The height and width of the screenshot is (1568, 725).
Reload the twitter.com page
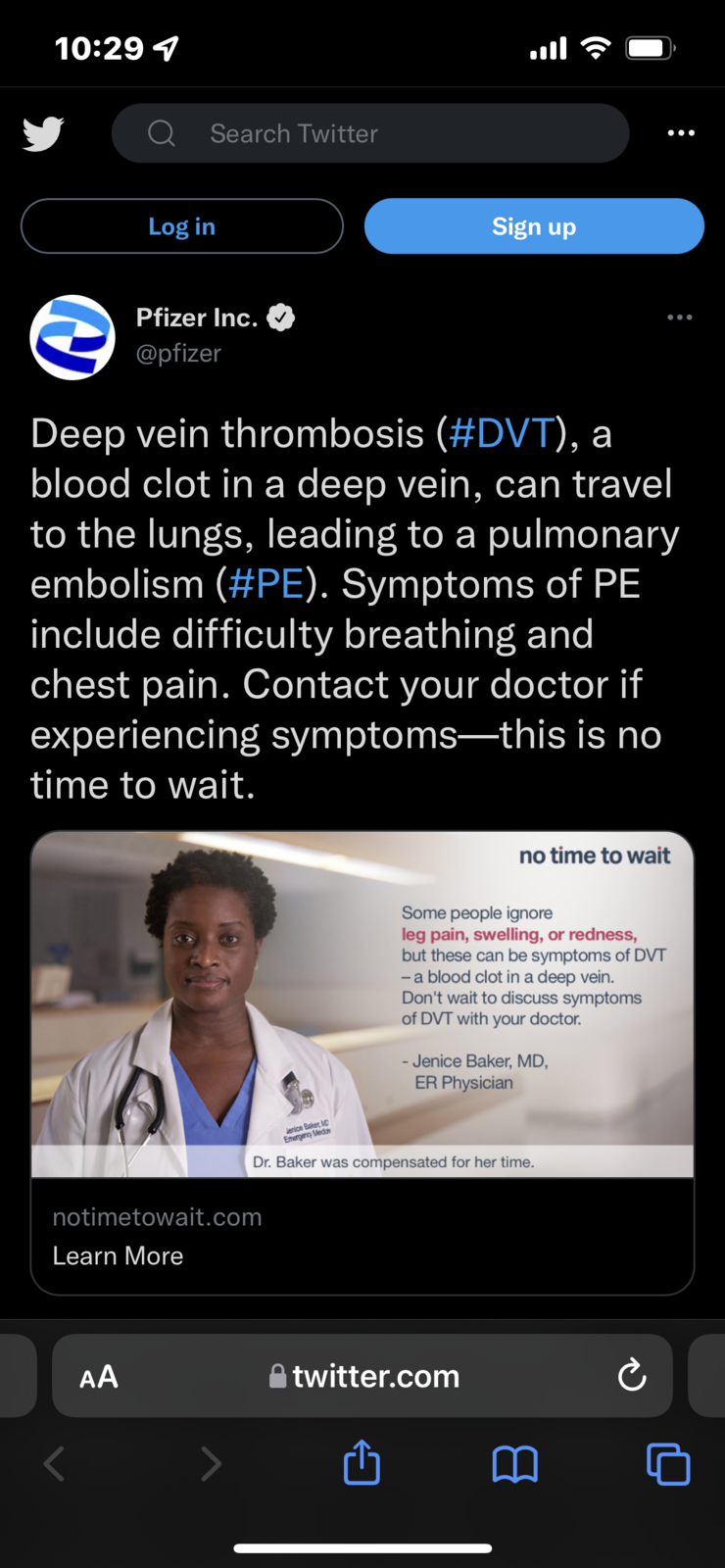(632, 1376)
